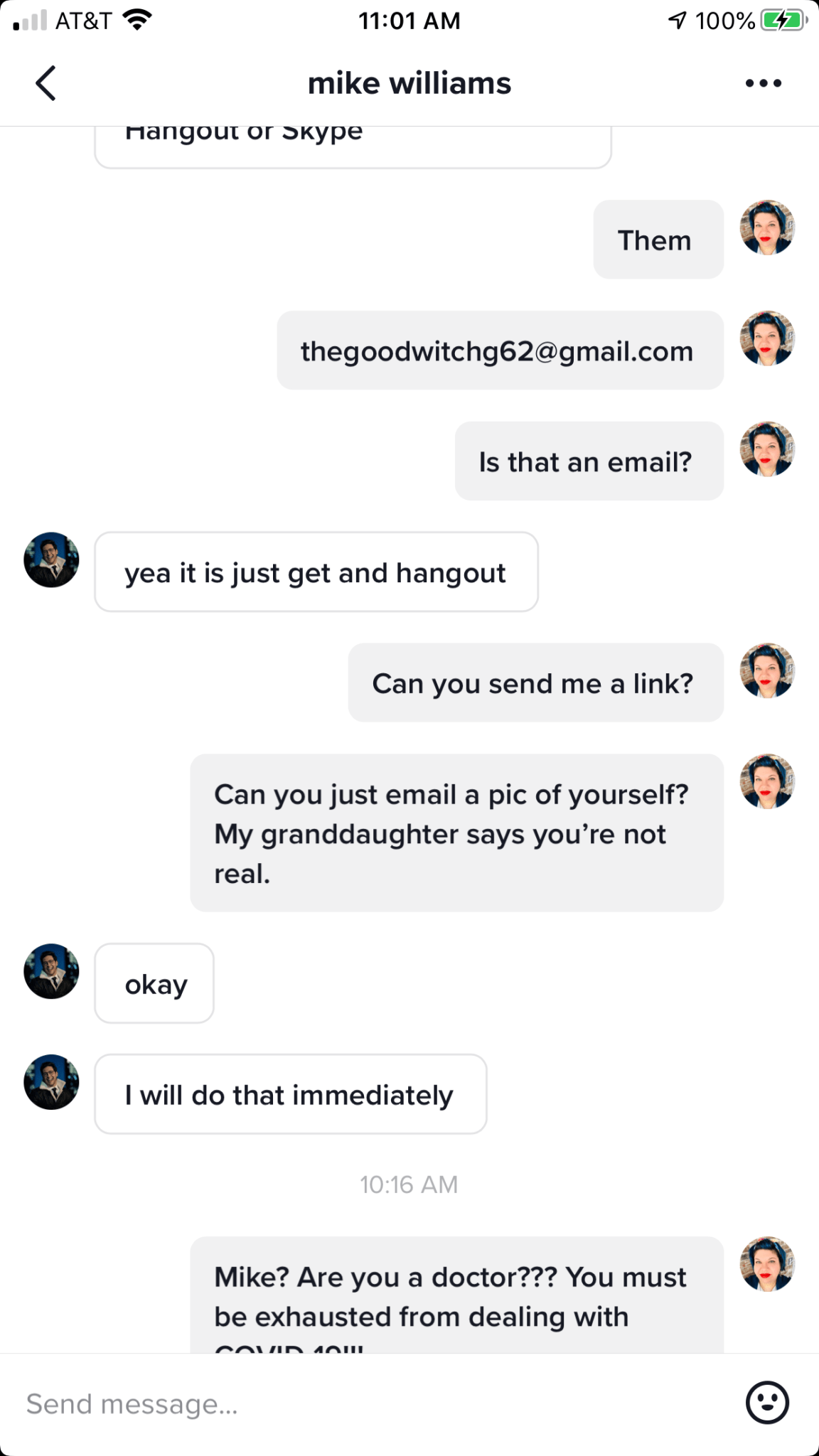Go back from mike williams chat
The image size is (819, 1456).
pyautogui.click(x=45, y=83)
